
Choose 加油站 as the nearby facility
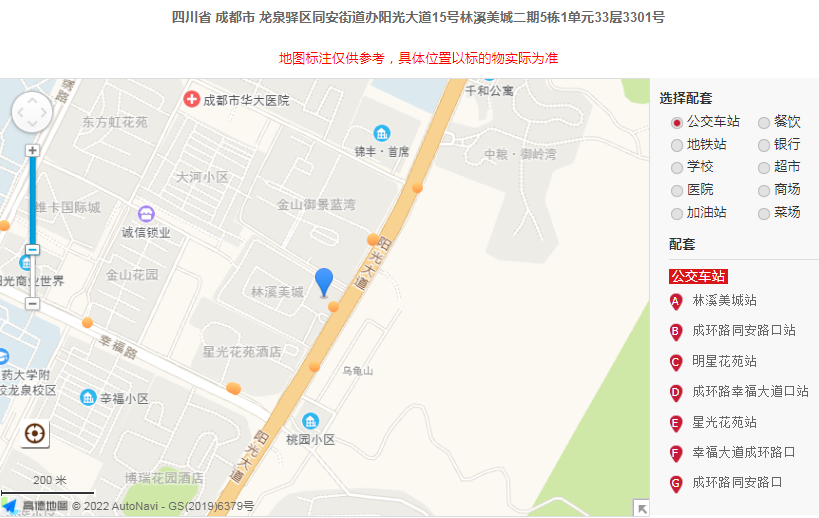tap(678, 213)
